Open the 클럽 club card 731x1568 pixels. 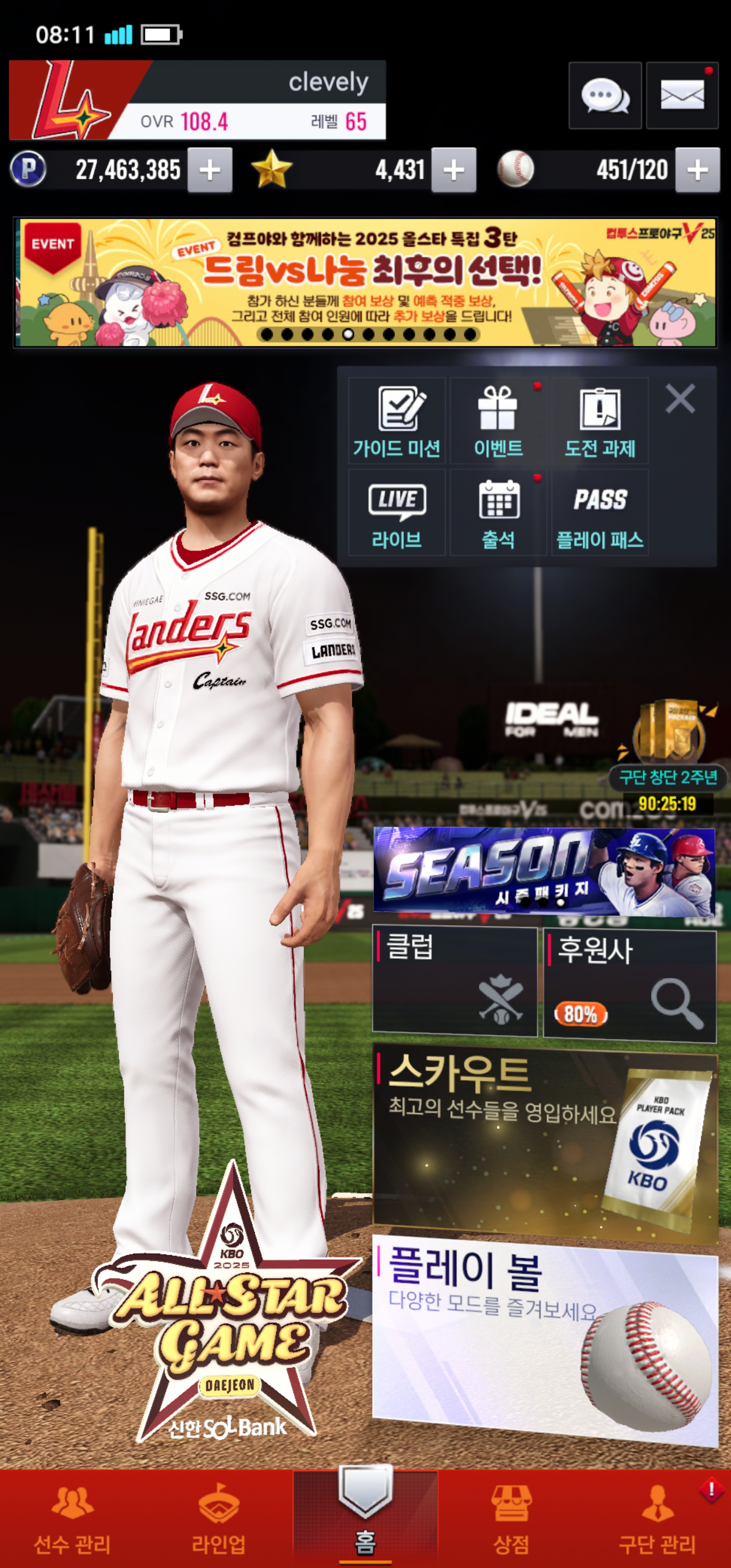(455, 981)
